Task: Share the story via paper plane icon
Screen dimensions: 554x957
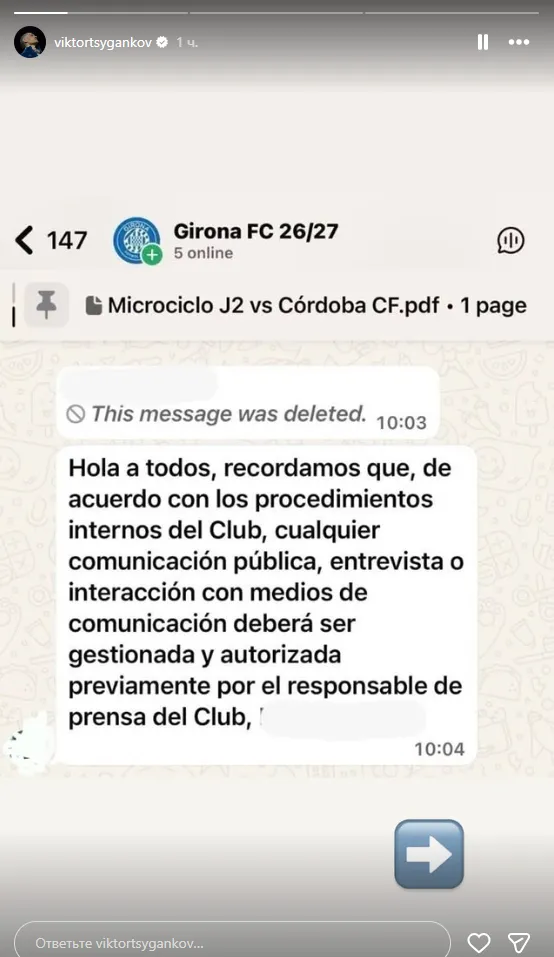Action: pyautogui.click(x=519, y=943)
